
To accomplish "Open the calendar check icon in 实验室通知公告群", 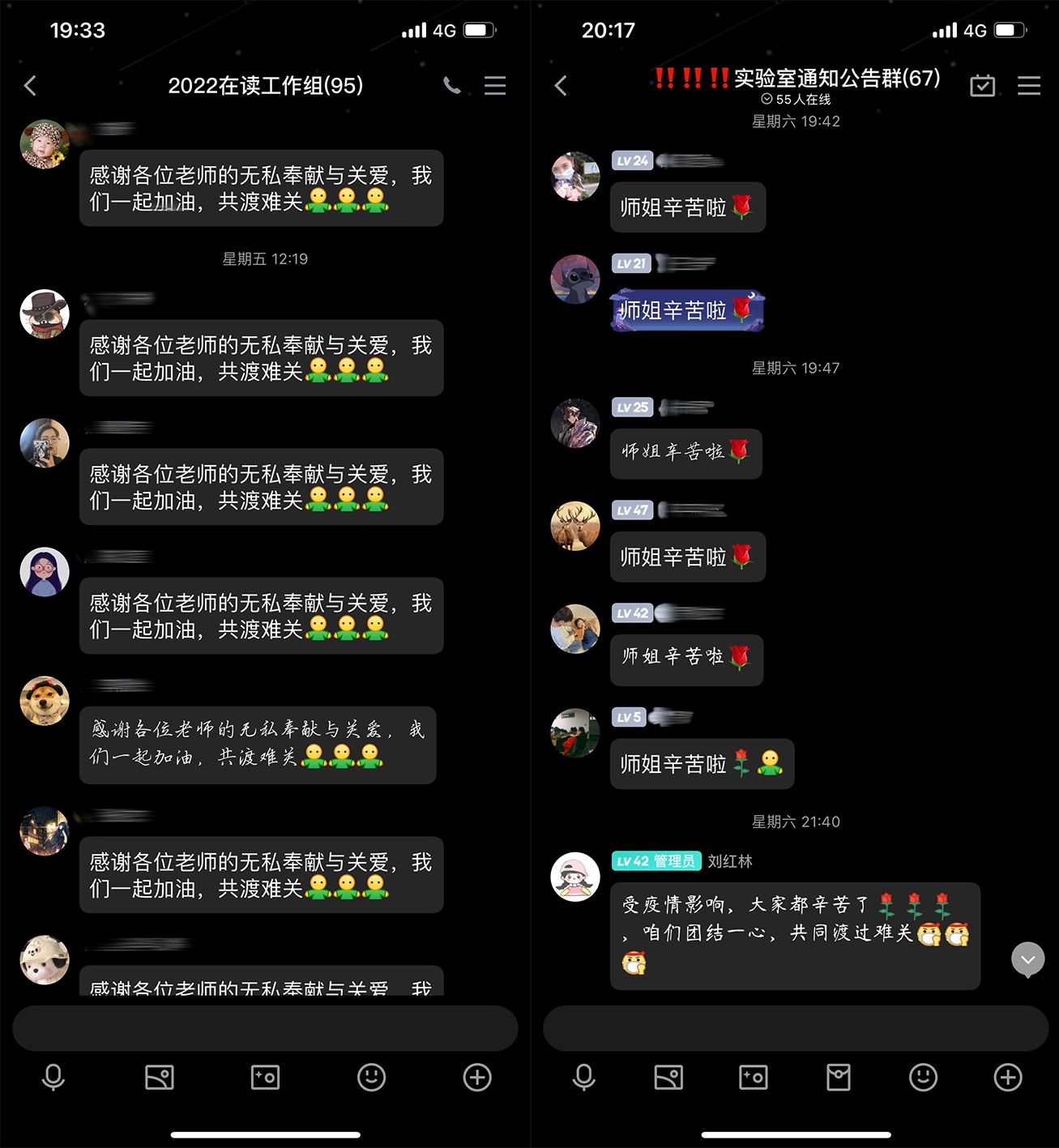I will [x=982, y=86].
